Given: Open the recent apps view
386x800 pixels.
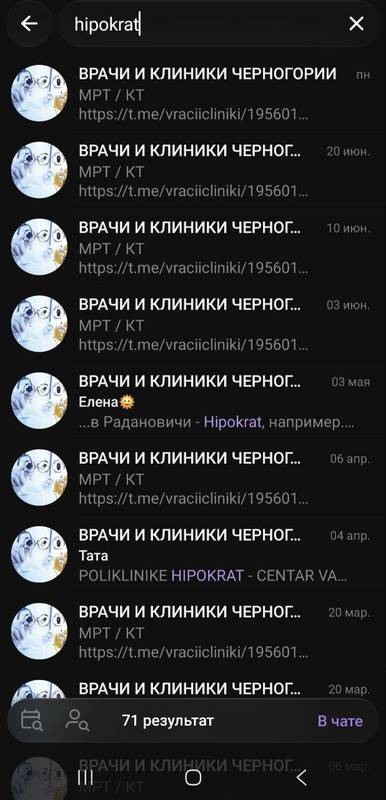Looking at the screenshot, I should [x=85, y=778].
